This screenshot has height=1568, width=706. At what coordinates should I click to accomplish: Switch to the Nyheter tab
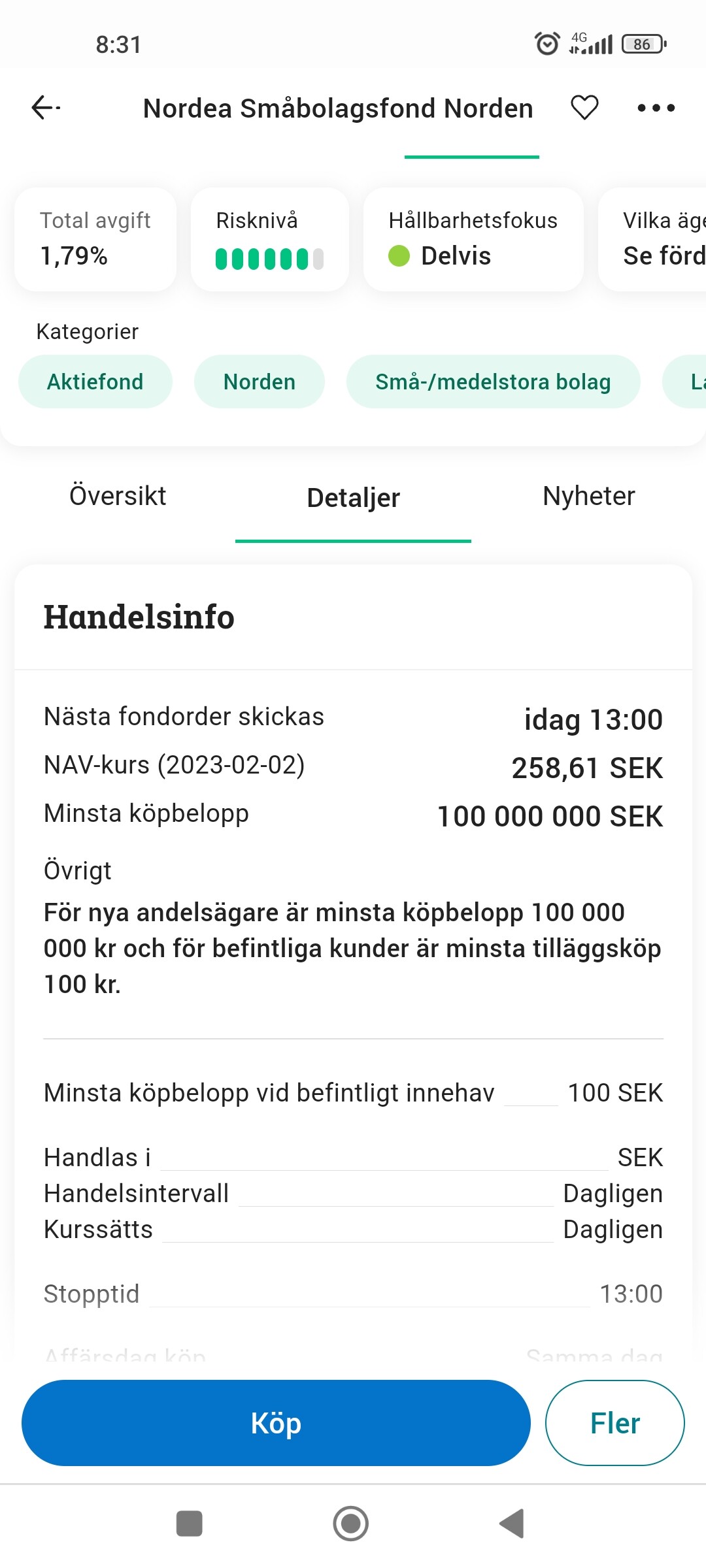(x=588, y=497)
